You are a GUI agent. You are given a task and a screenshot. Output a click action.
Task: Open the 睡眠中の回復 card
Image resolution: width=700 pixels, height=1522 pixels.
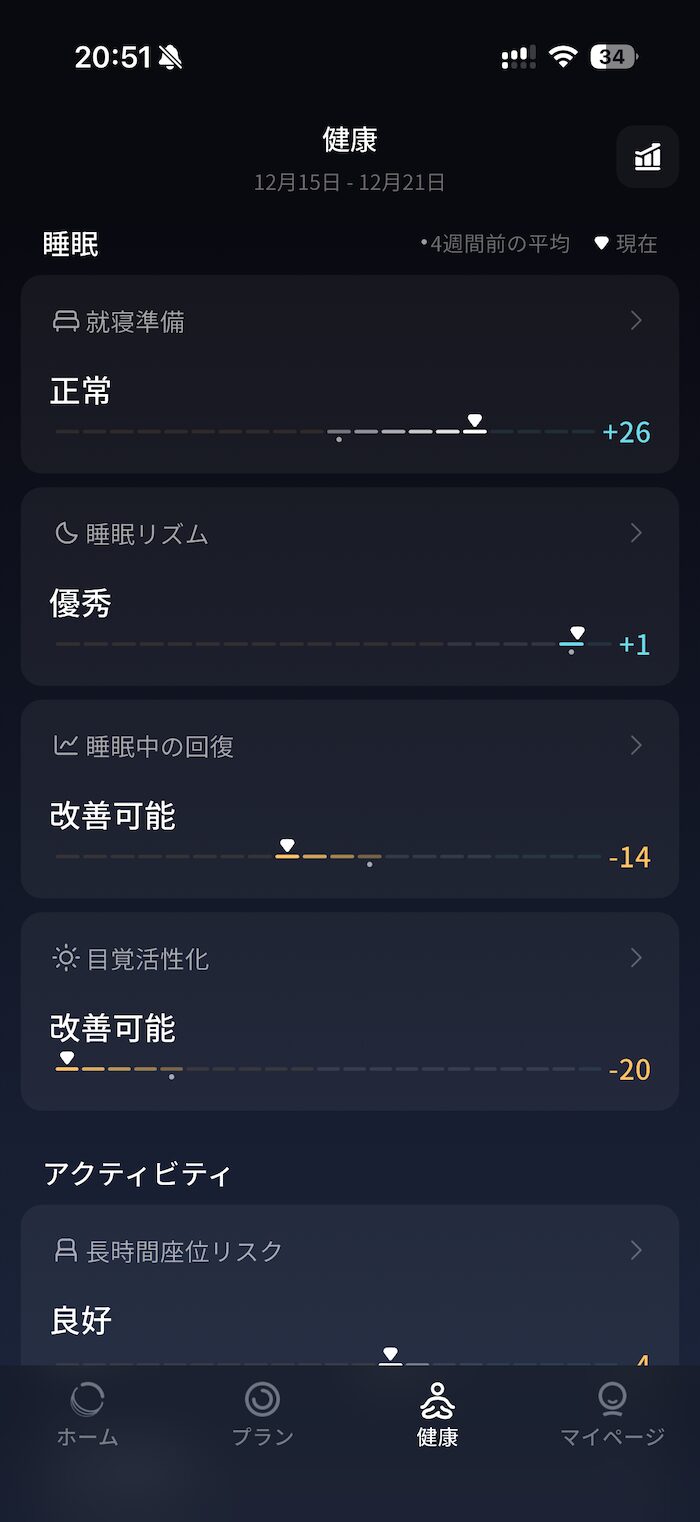349,798
